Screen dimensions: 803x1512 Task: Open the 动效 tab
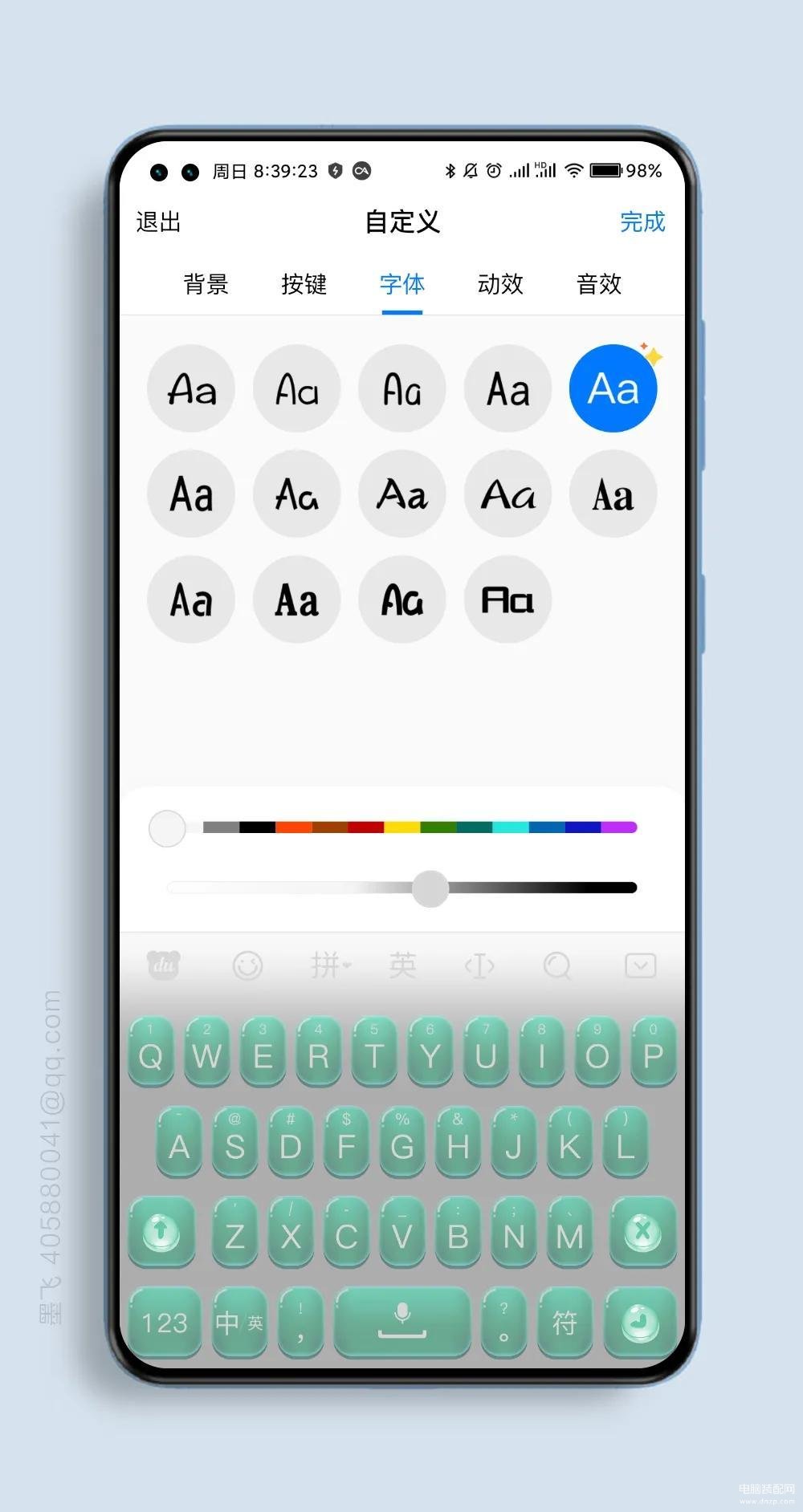pyautogui.click(x=500, y=283)
